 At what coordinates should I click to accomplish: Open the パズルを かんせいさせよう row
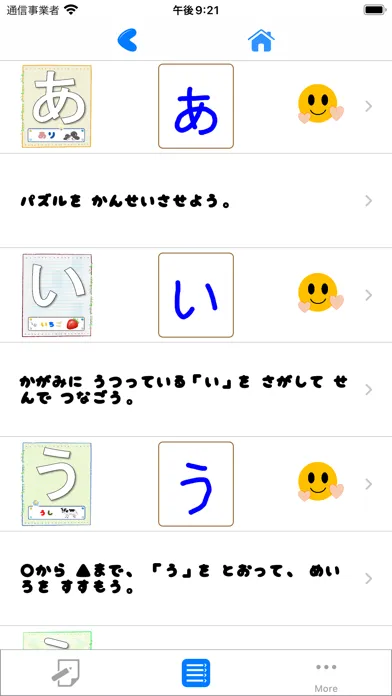[196, 201]
